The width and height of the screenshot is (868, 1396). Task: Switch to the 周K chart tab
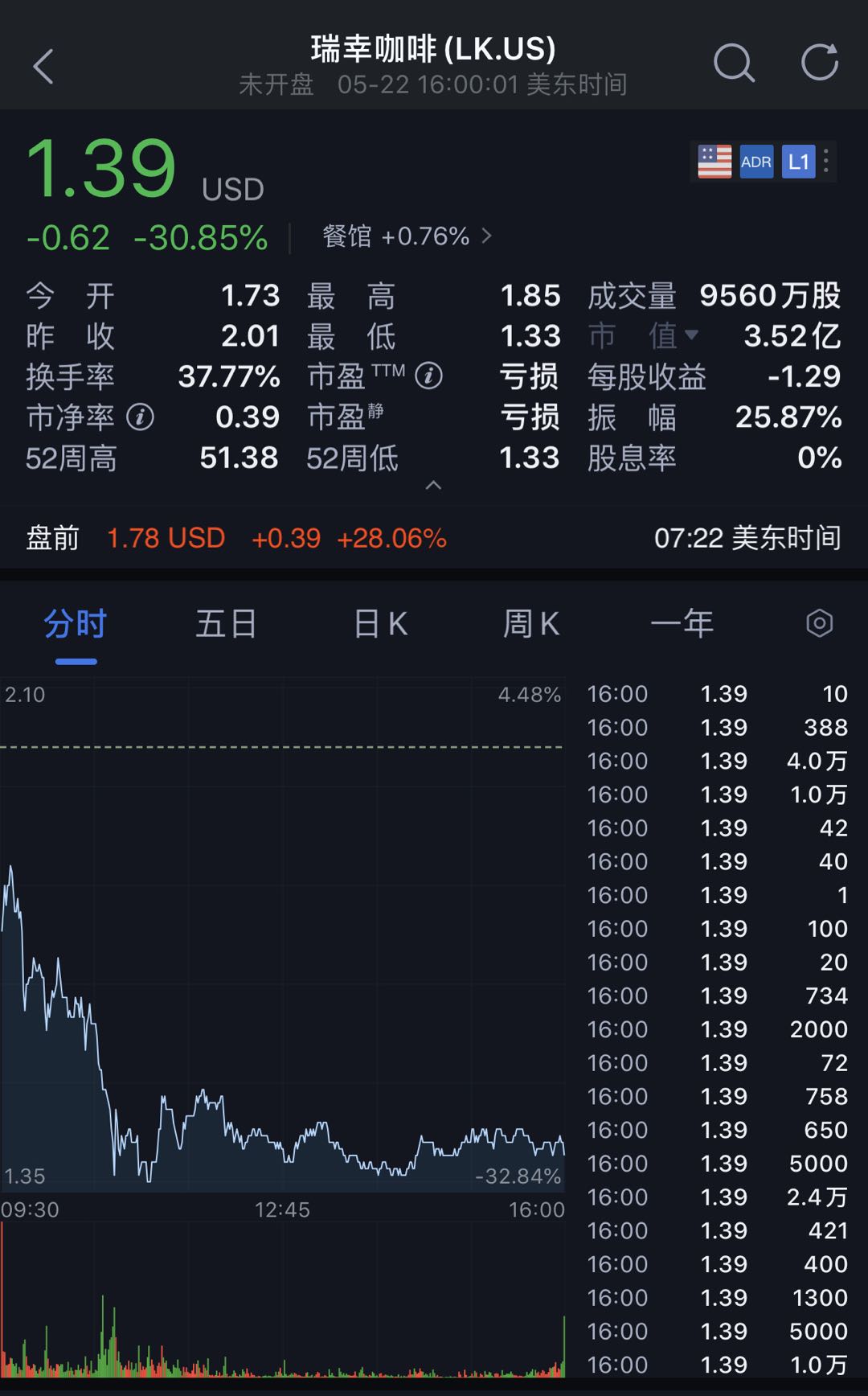(530, 624)
